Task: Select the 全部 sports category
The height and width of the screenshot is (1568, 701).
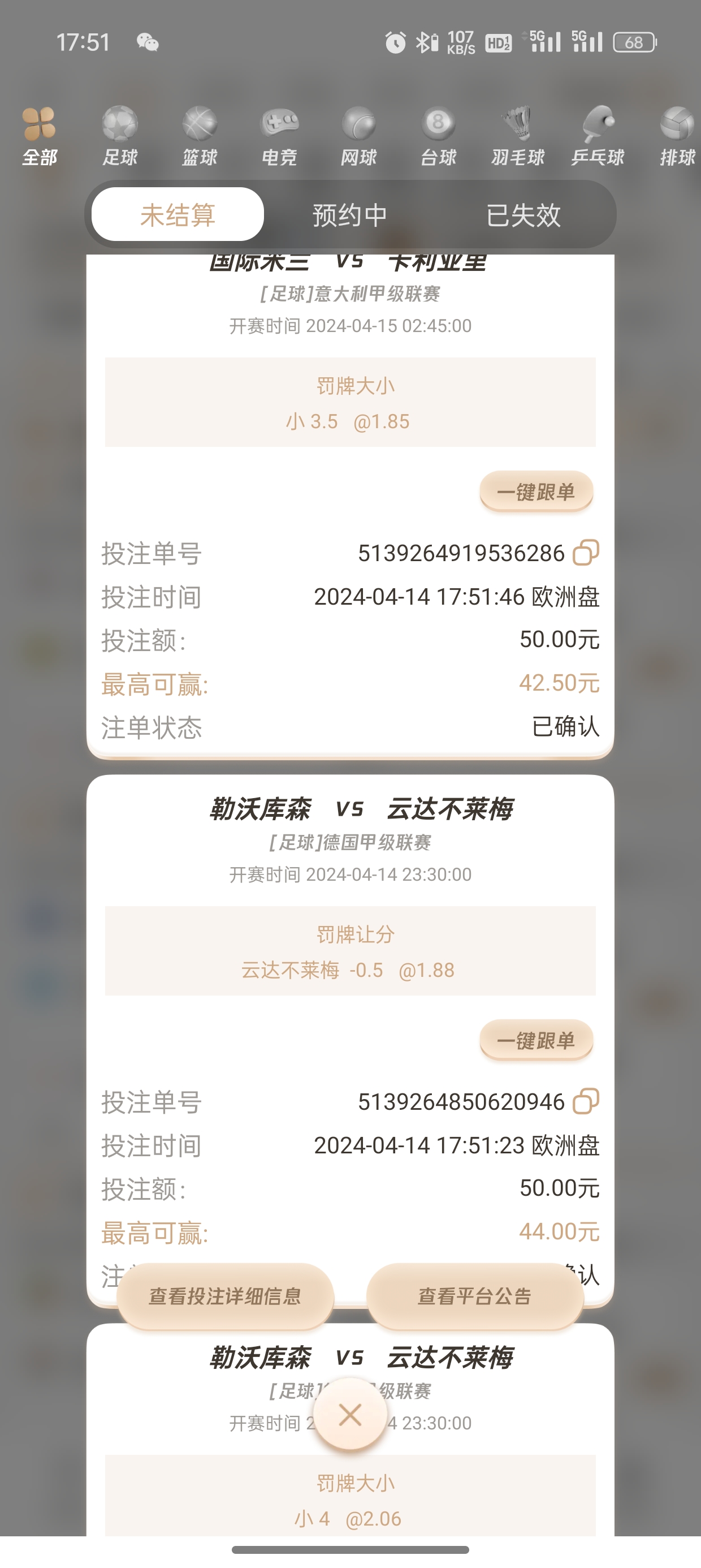Action: pos(40,136)
